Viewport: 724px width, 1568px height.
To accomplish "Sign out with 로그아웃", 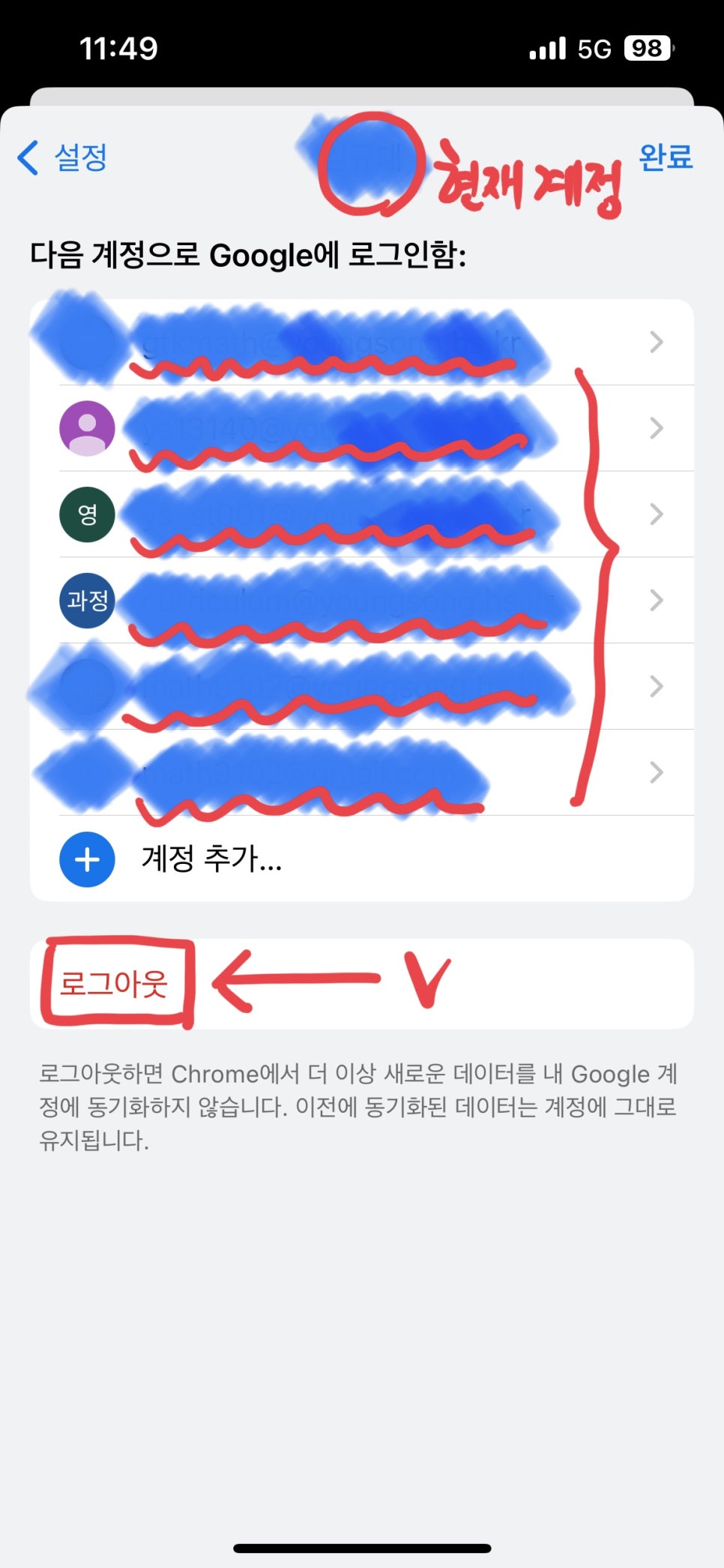I will (x=114, y=983).
